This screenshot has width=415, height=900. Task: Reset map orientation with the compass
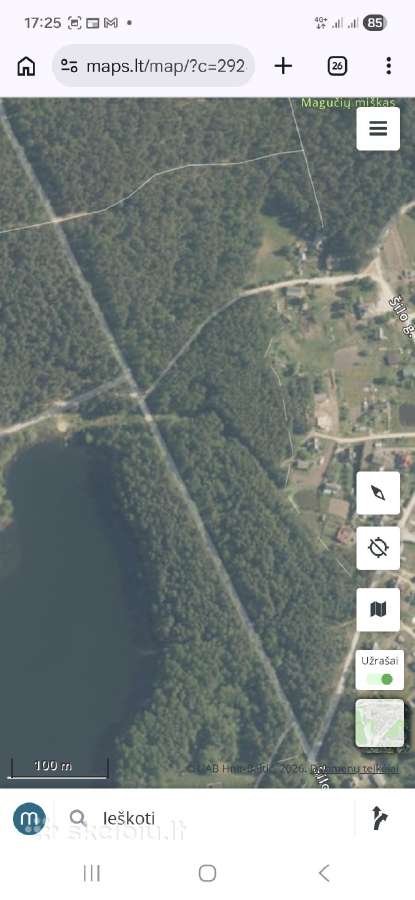point(378,493)
